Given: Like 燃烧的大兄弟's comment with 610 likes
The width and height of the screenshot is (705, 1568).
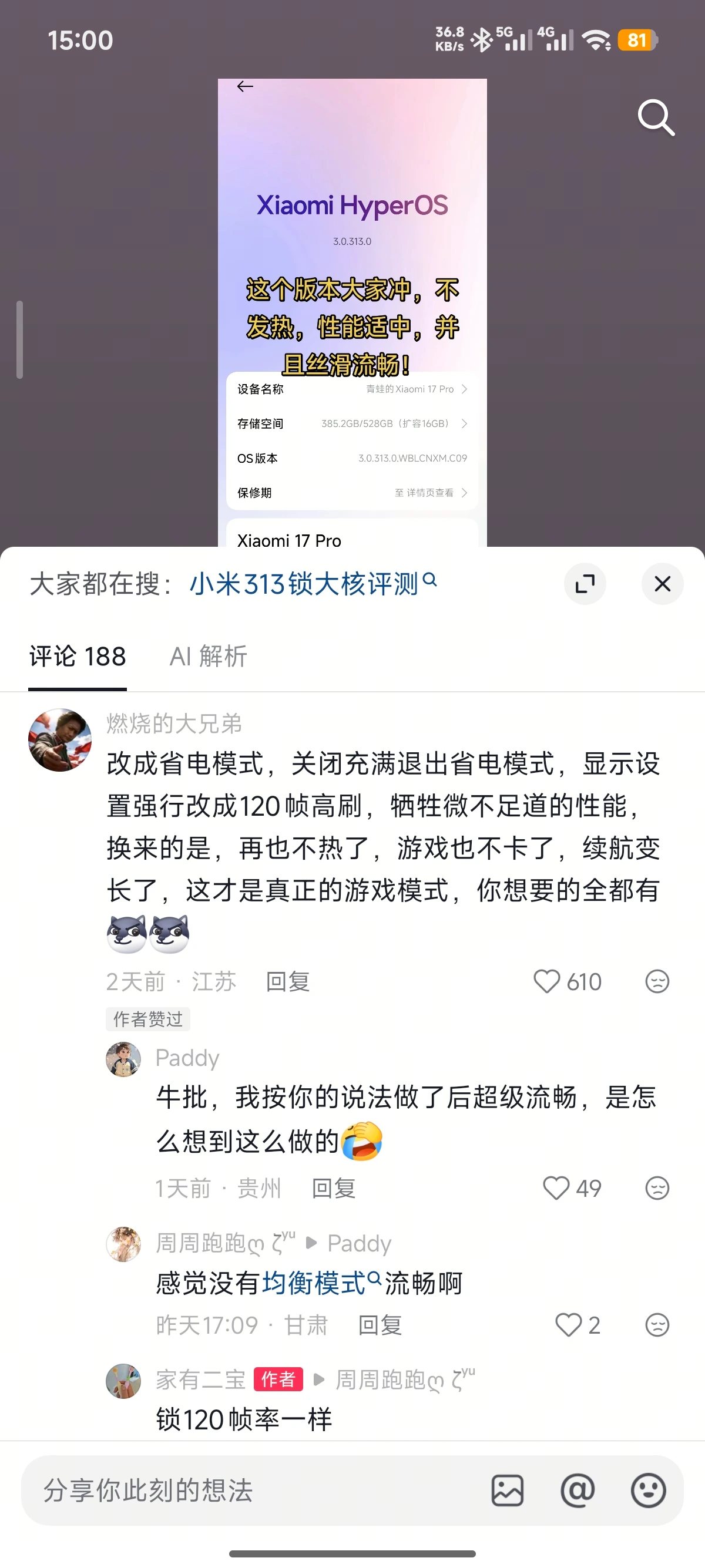Looking at the screenshot, I should (x=568, y=981).
